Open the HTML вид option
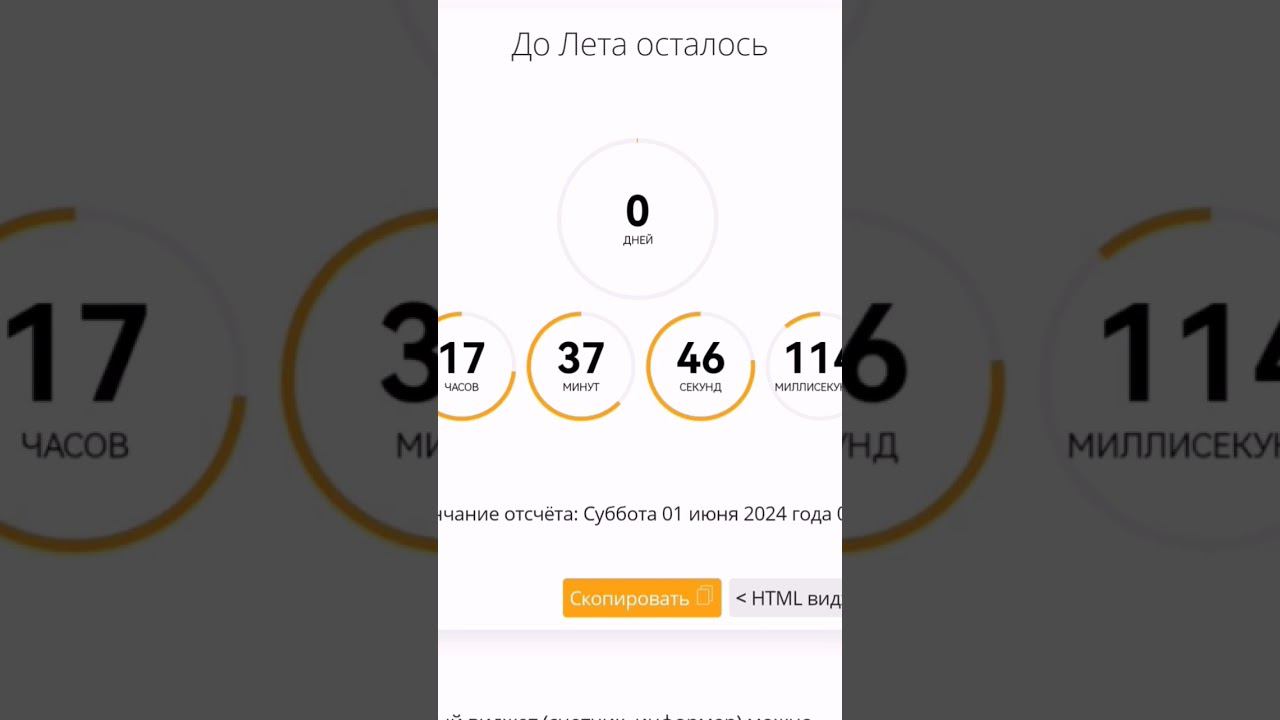Screen dimensions: 1280x720 [x=786, y=598]
